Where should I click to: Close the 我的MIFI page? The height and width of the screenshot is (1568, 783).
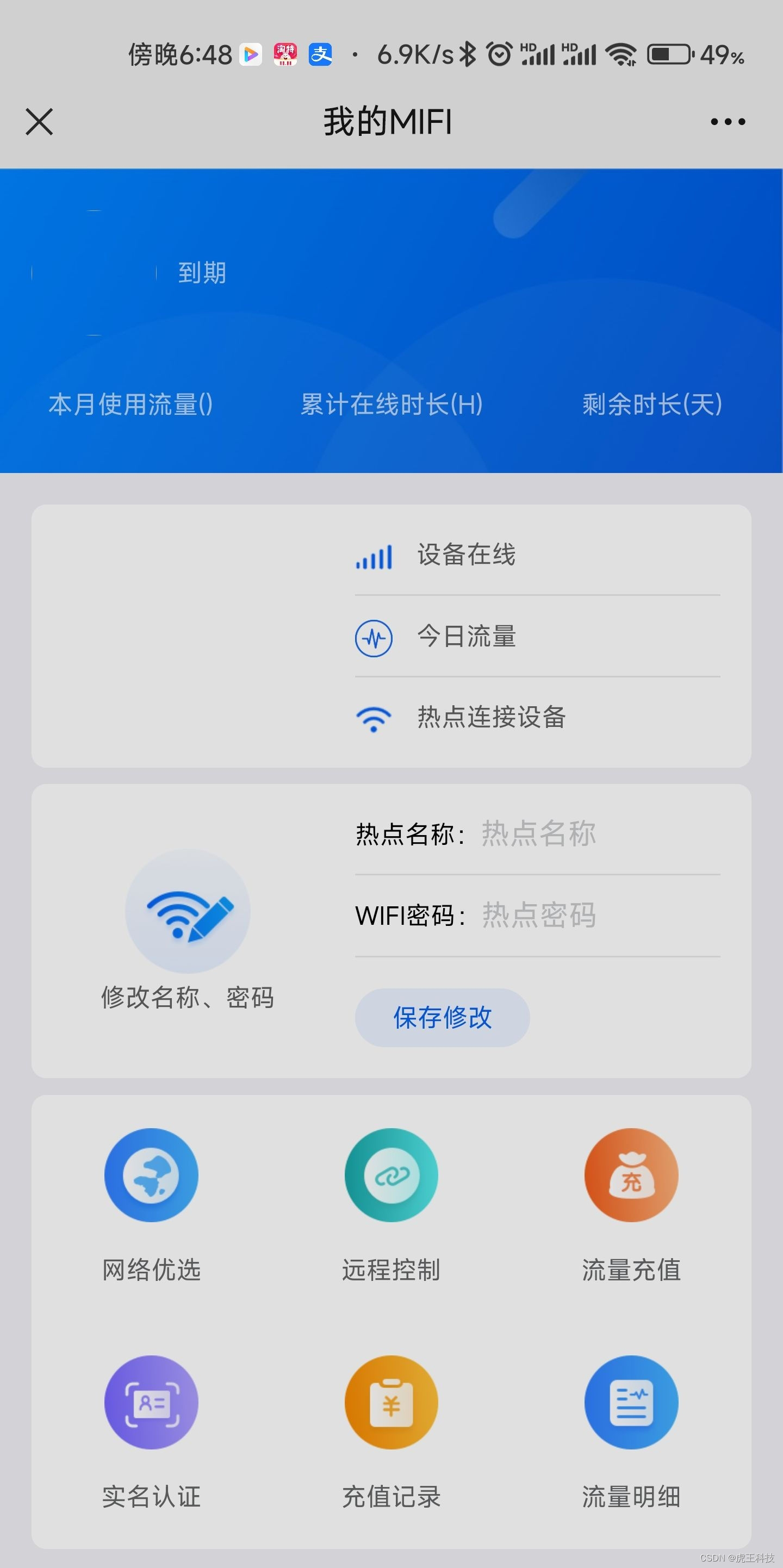coord(40,122)
